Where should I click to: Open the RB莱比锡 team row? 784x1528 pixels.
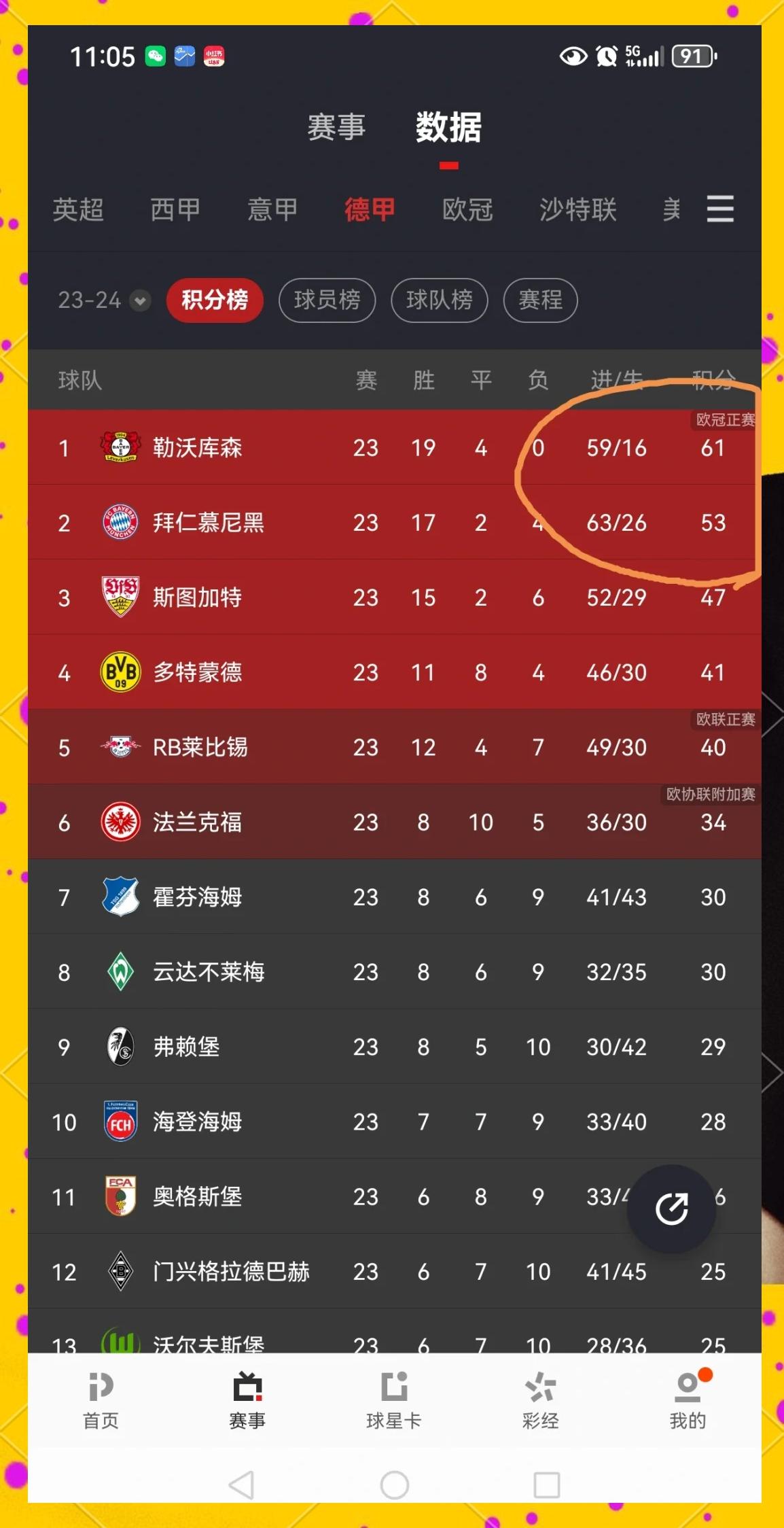click(200, 747)
